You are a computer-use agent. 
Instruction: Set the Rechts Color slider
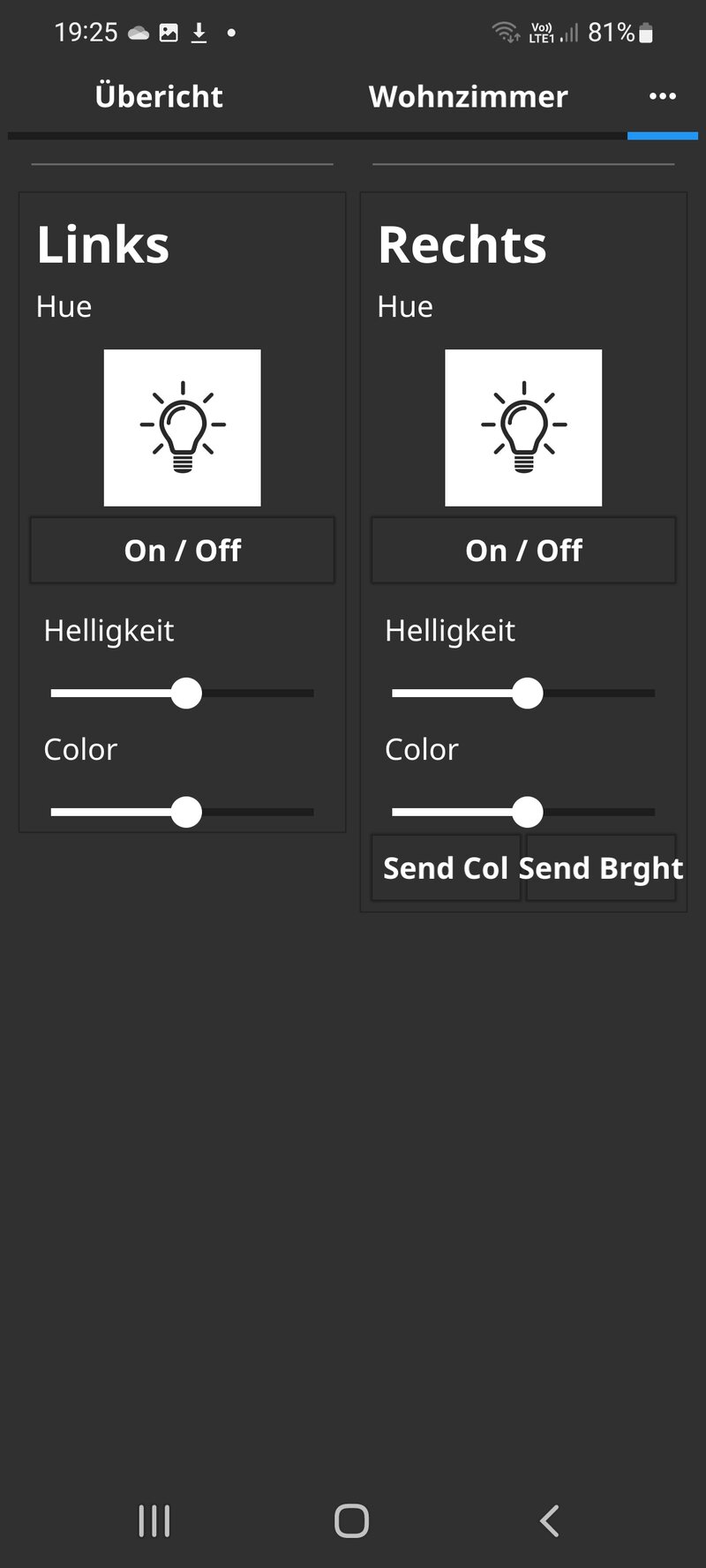click(527, 812)
